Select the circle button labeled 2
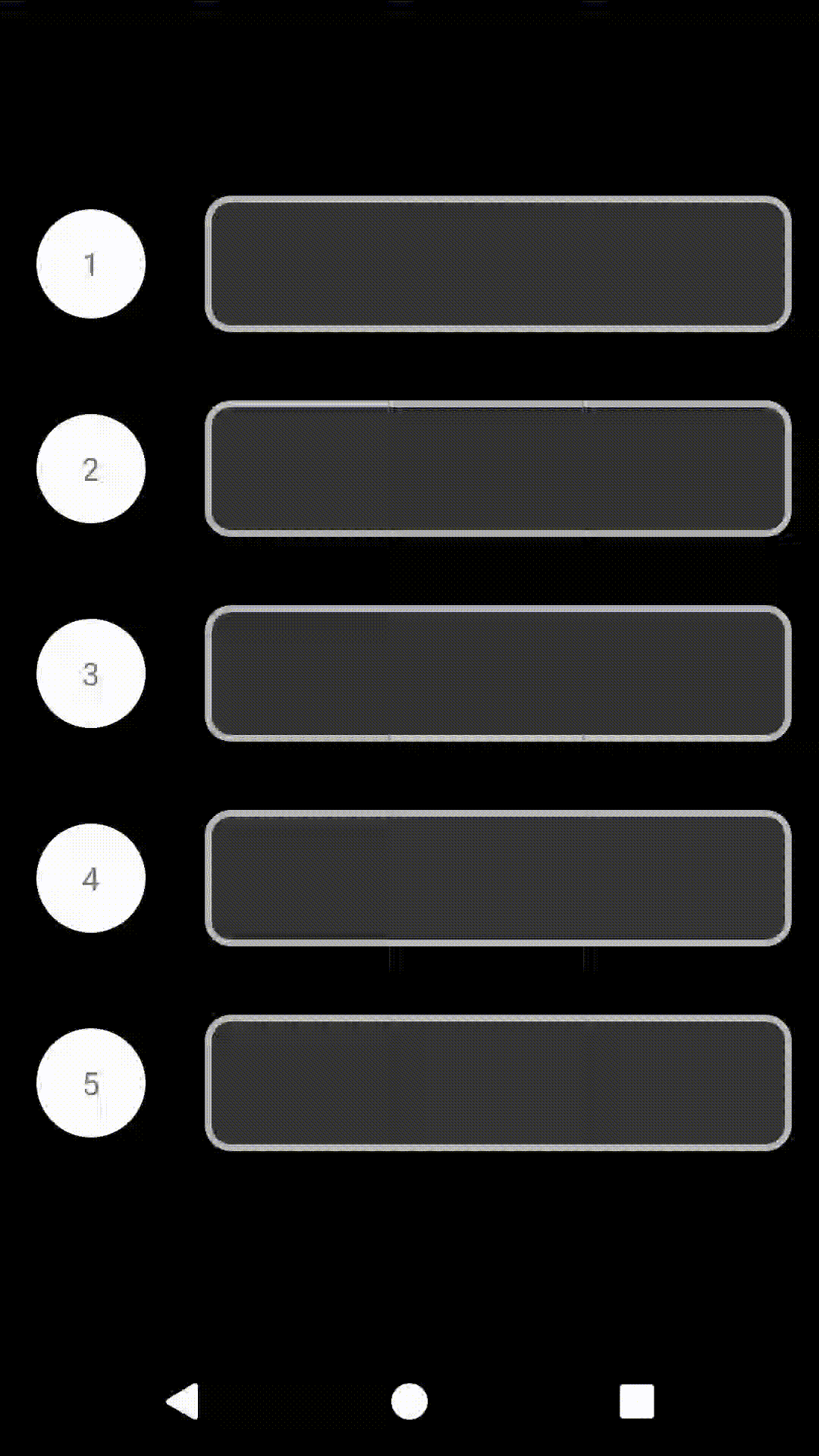 click(91, 469)
